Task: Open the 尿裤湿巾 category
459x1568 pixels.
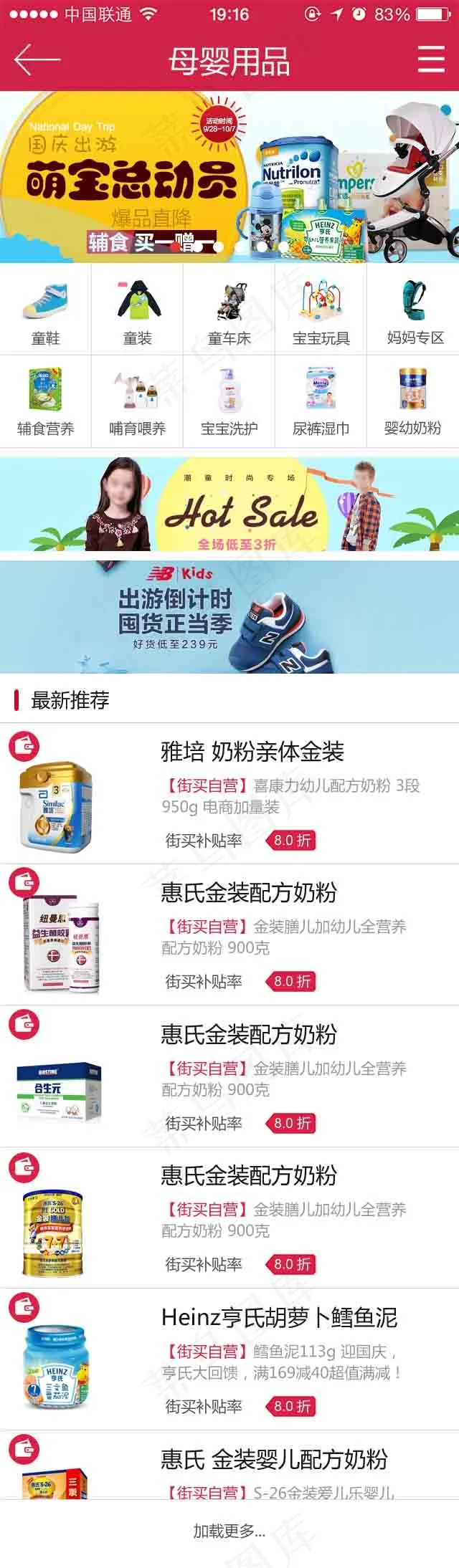Action: click(321, 401)
